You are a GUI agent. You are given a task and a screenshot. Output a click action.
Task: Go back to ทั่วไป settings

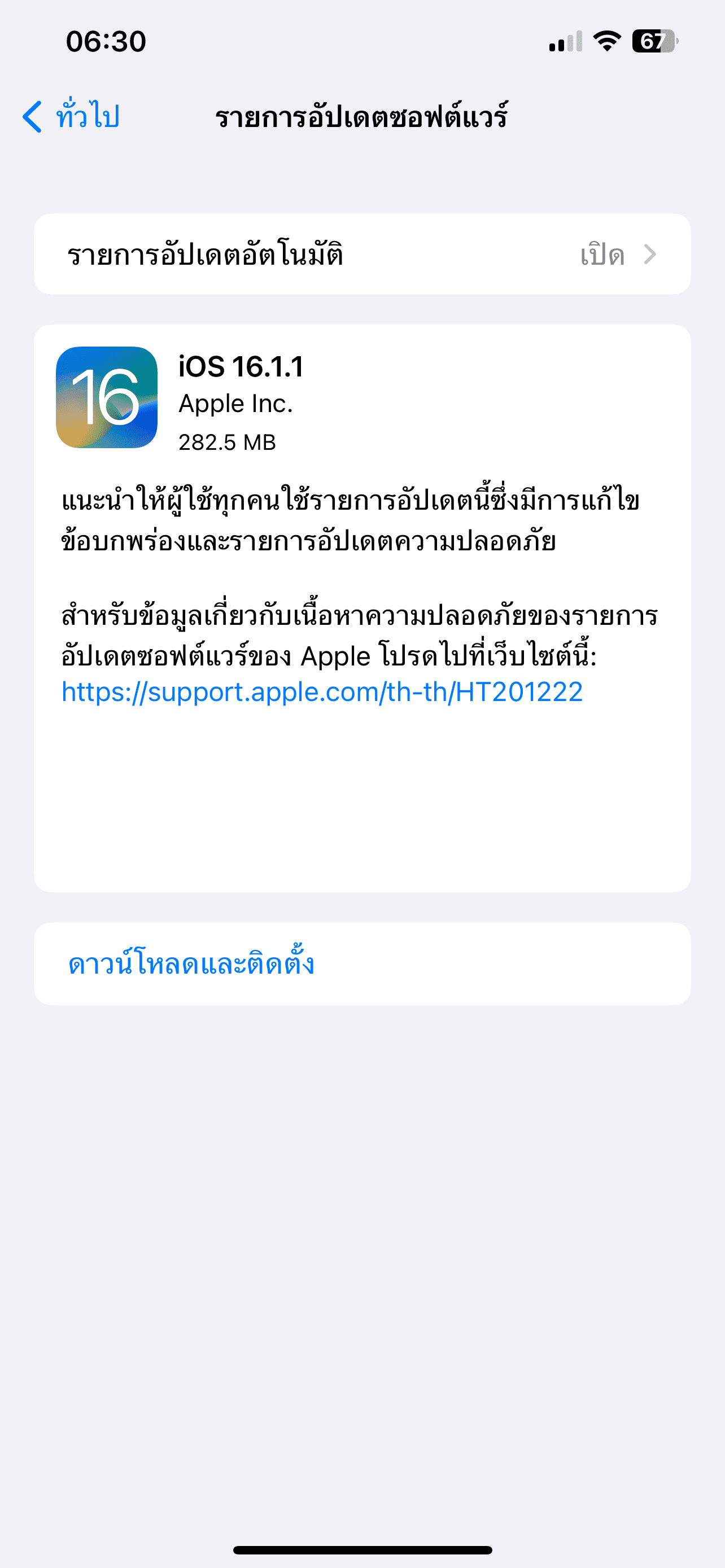[x=71, y=116]
